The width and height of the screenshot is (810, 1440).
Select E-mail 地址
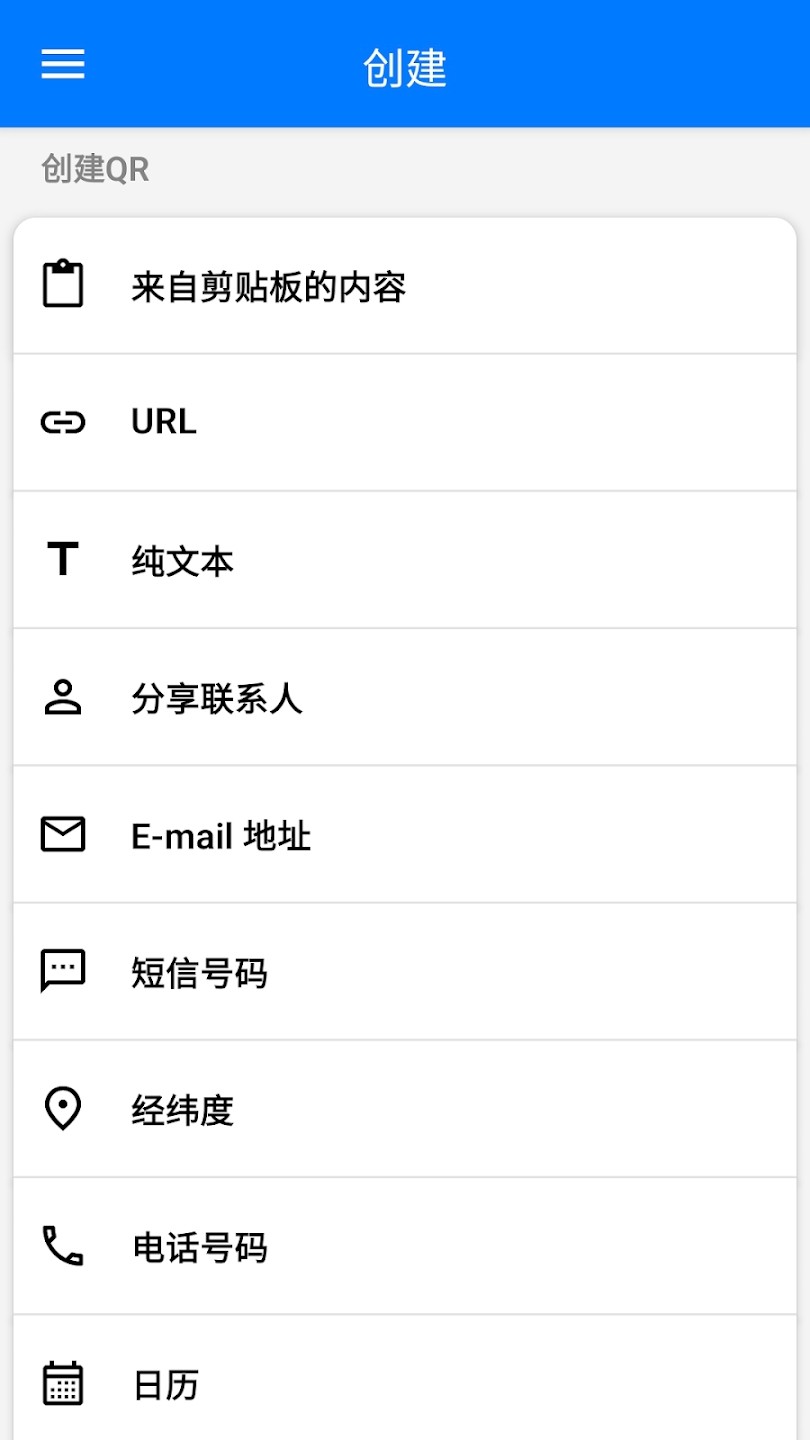coord(405,834)
